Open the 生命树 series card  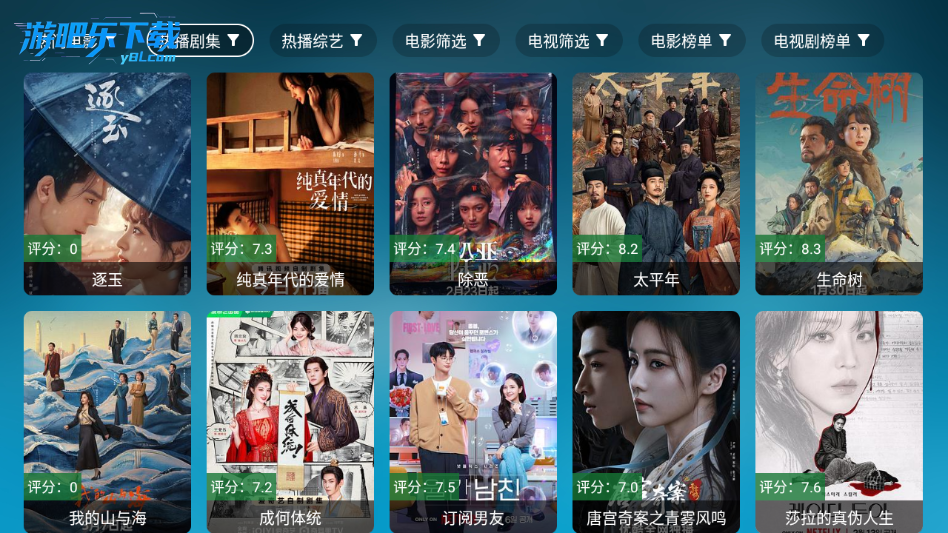coord(839,183)
